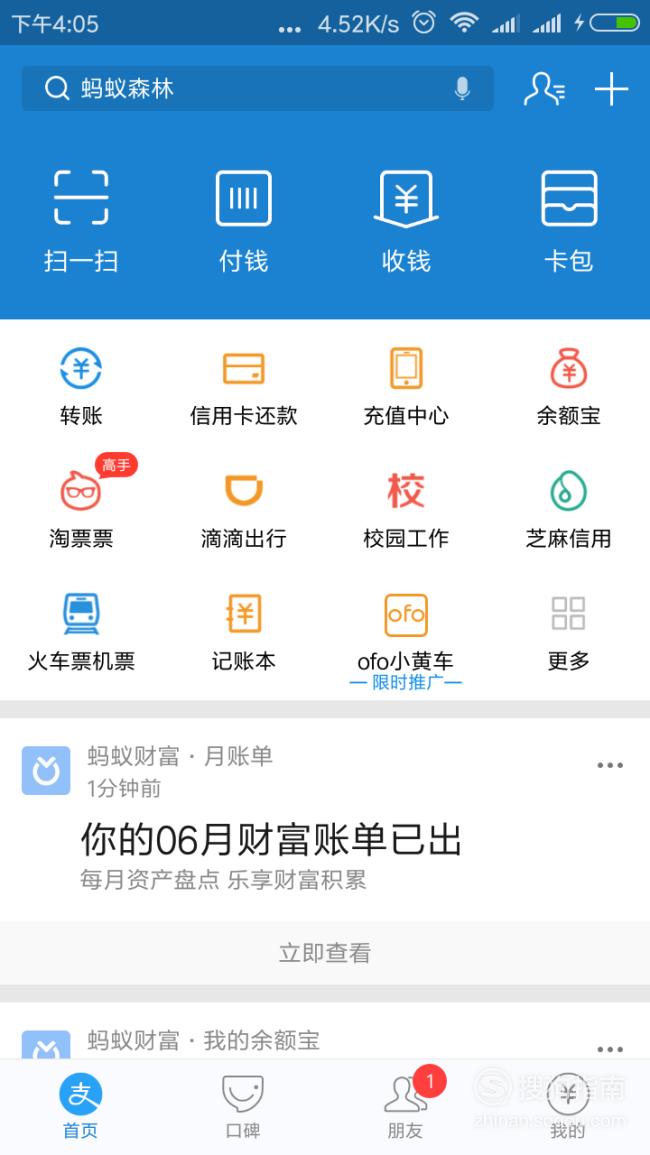Screen dimensions: 650x1155
Task: Open the overflow dots on the 月账单 card
Action: coord(610,765)
